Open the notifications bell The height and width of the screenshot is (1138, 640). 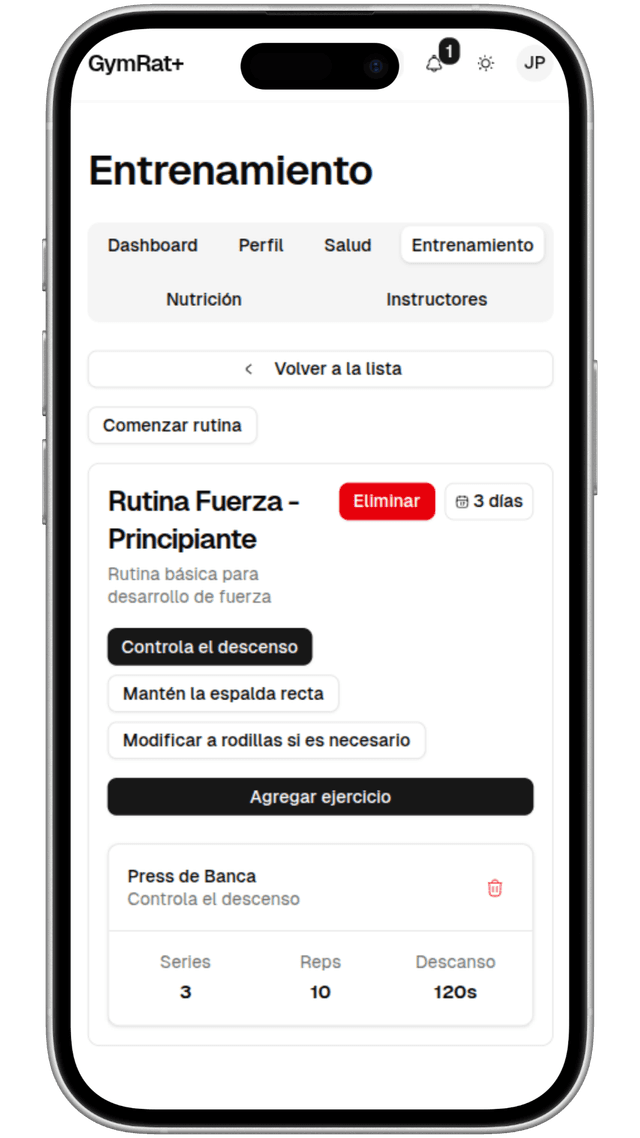434,64
